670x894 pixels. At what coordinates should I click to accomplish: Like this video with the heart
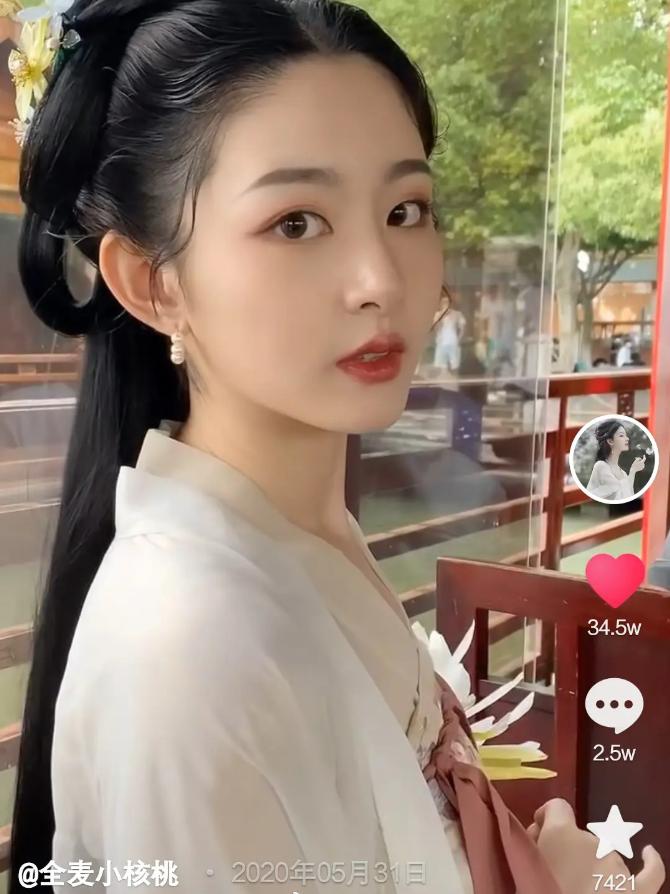[614, 579]
